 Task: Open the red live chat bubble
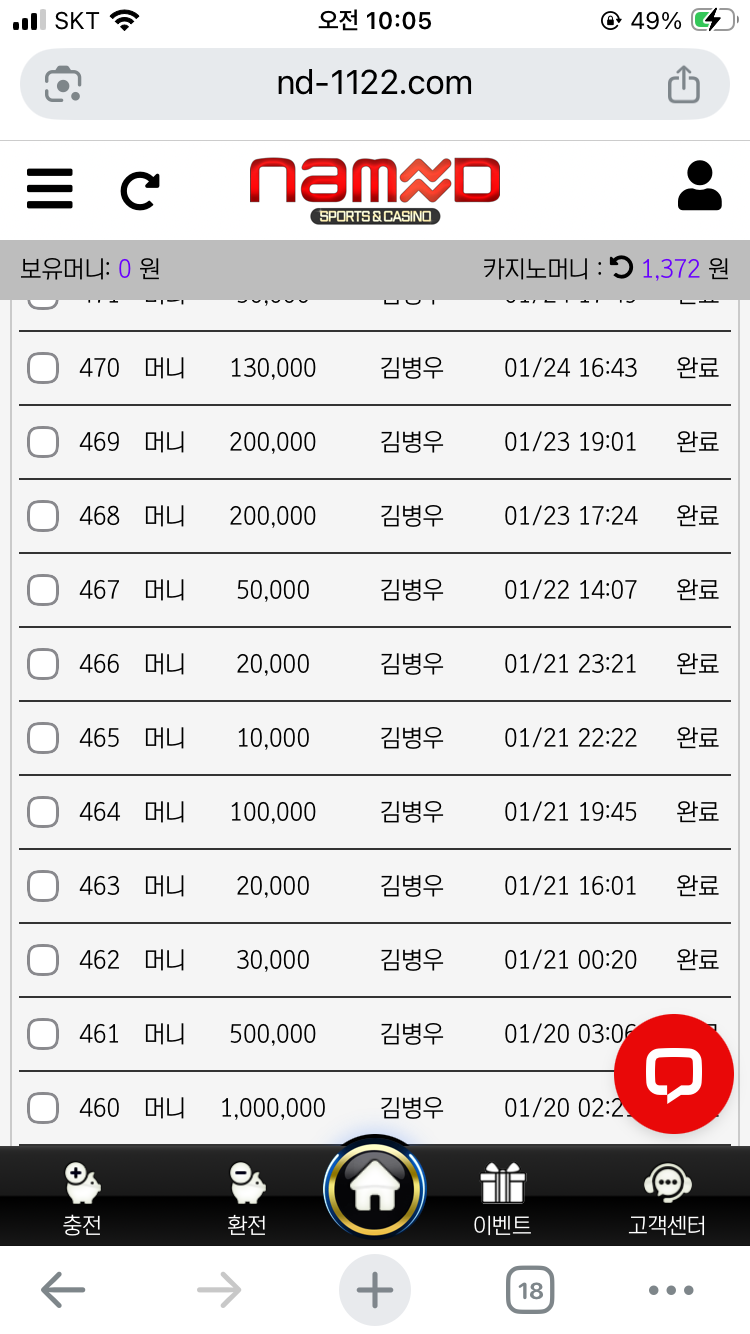674,1074
